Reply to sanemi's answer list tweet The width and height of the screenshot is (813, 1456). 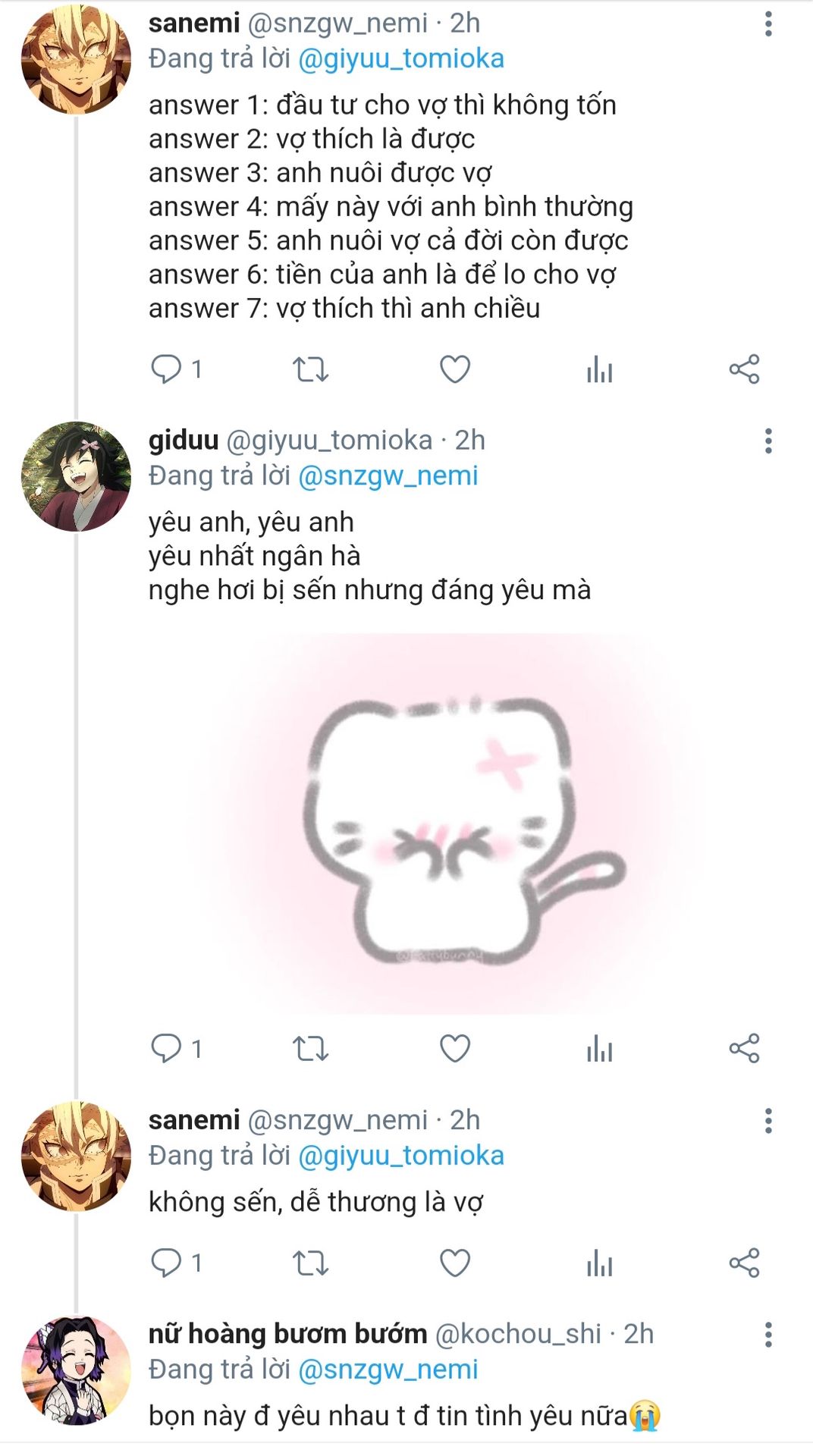point(166,369)
